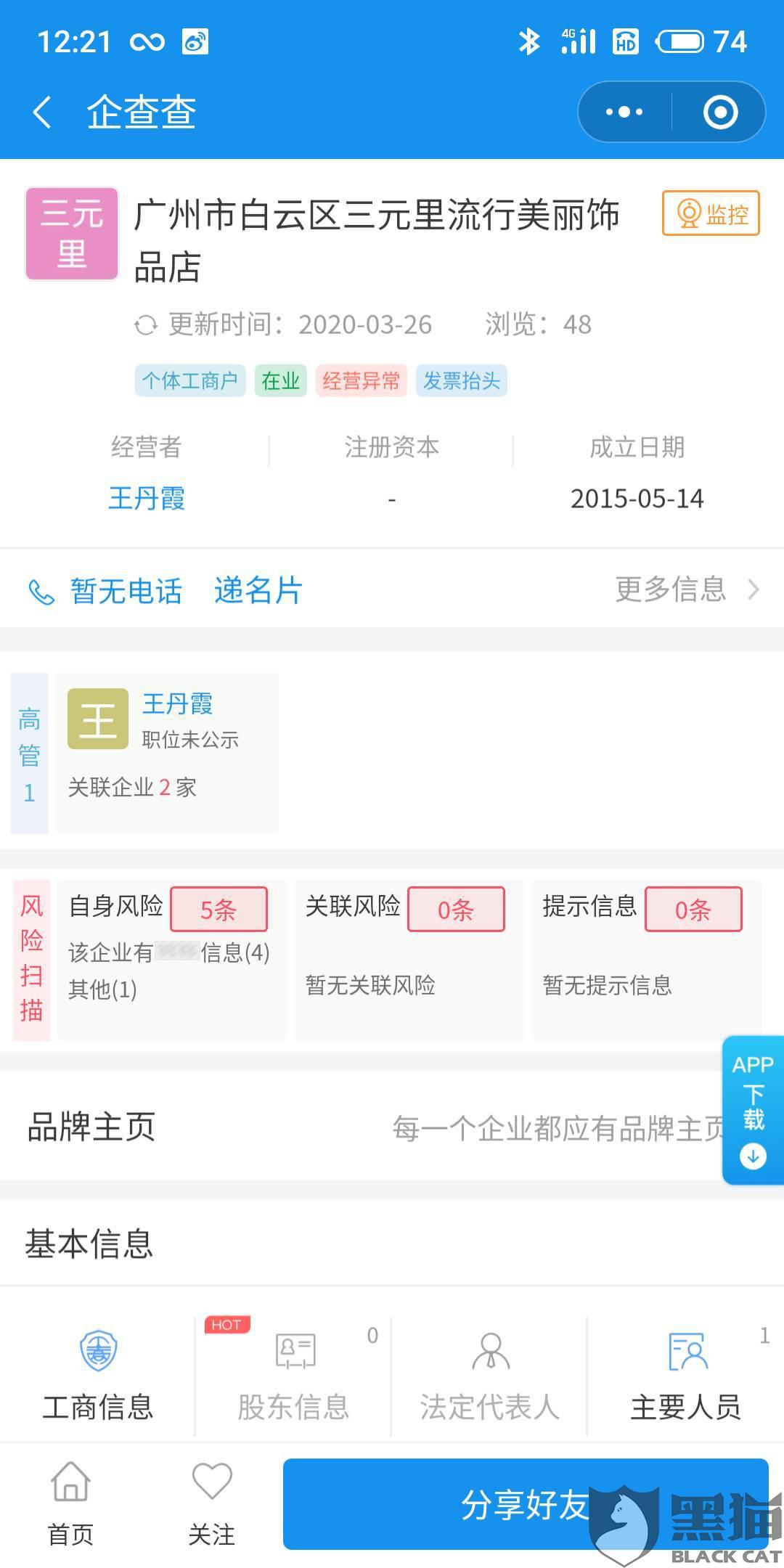Open 提示信息 0条 card
This screenshot has height=1568, width=784.
(646, 960)
